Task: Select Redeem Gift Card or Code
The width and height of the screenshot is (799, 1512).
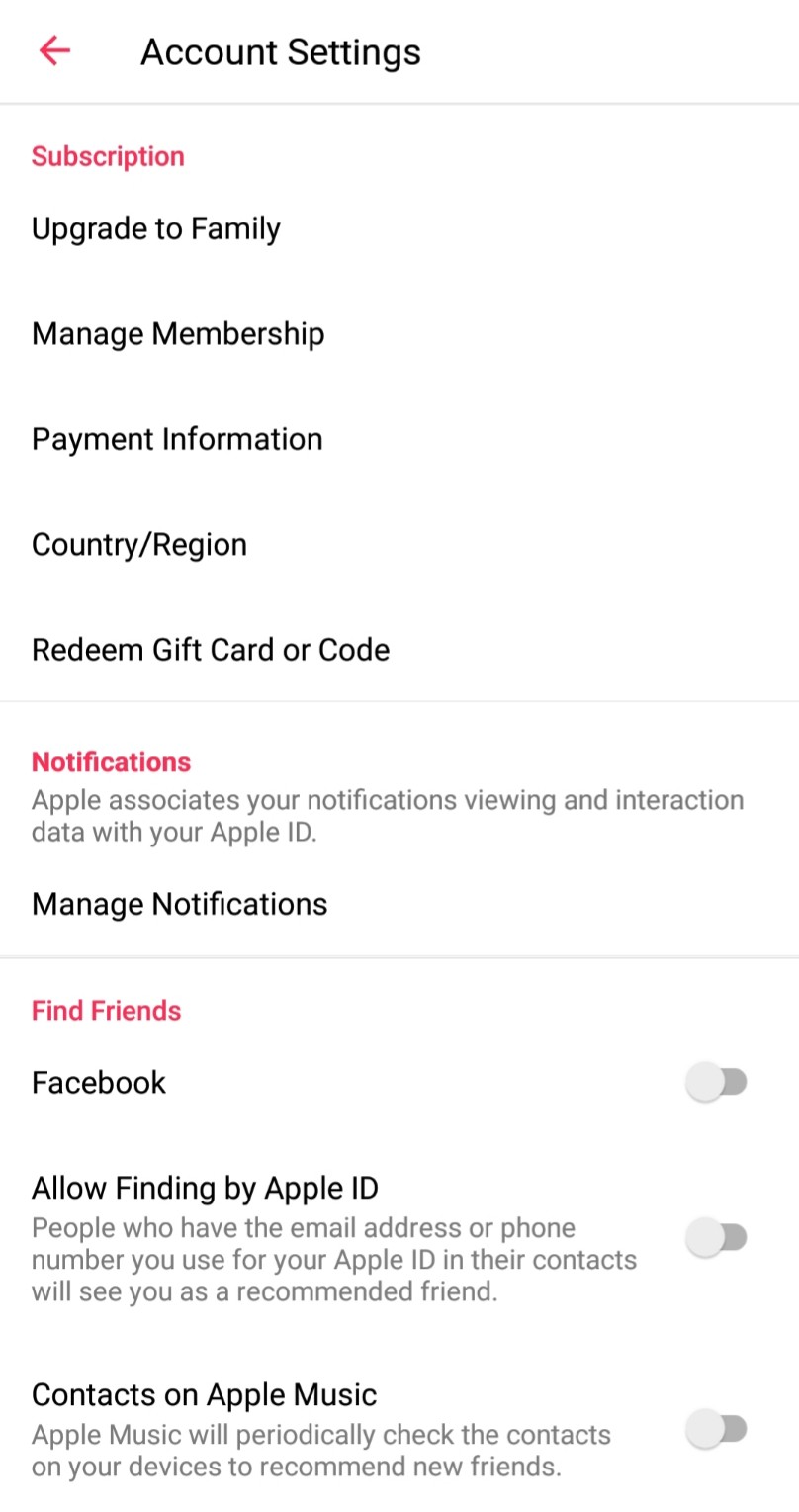Action: coord(211,650)
